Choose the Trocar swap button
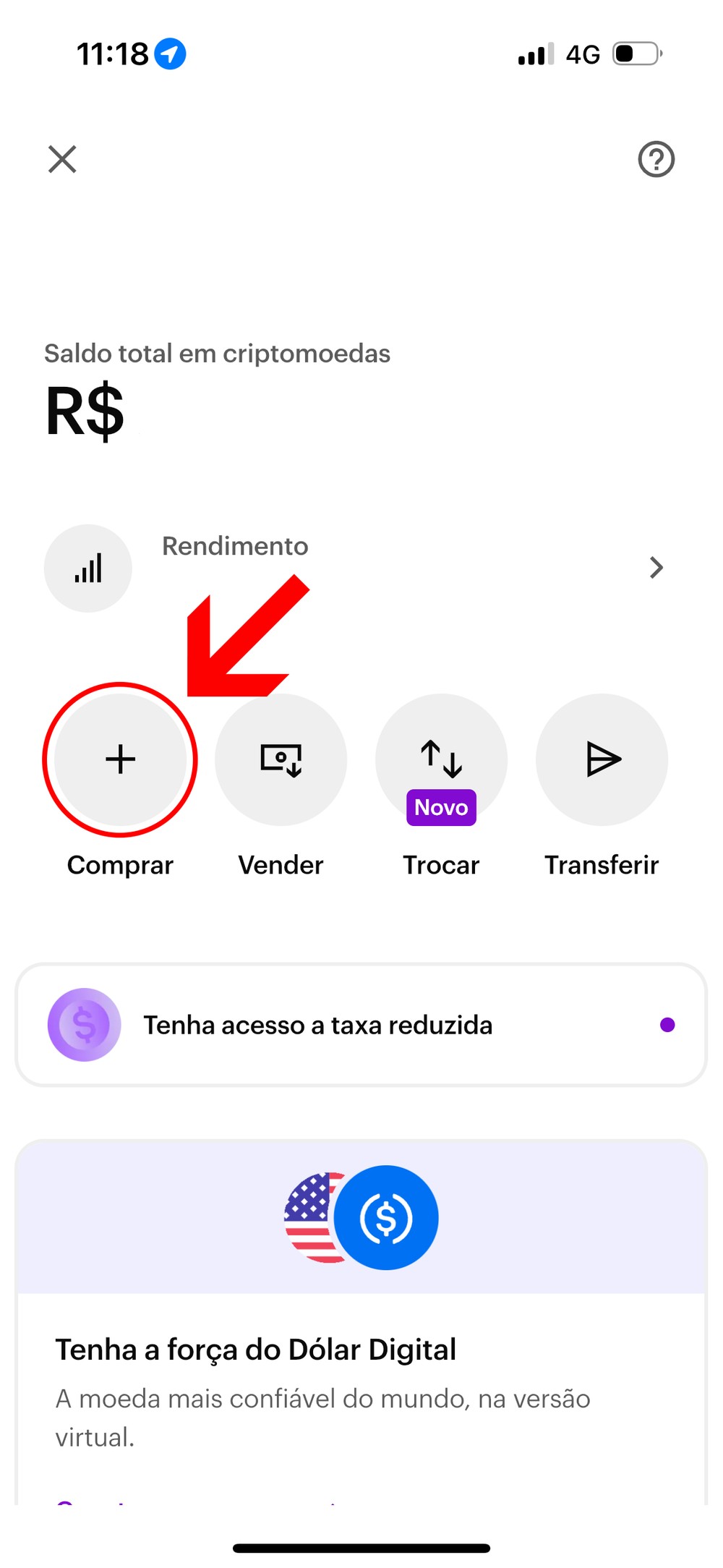 pos(441,759)
